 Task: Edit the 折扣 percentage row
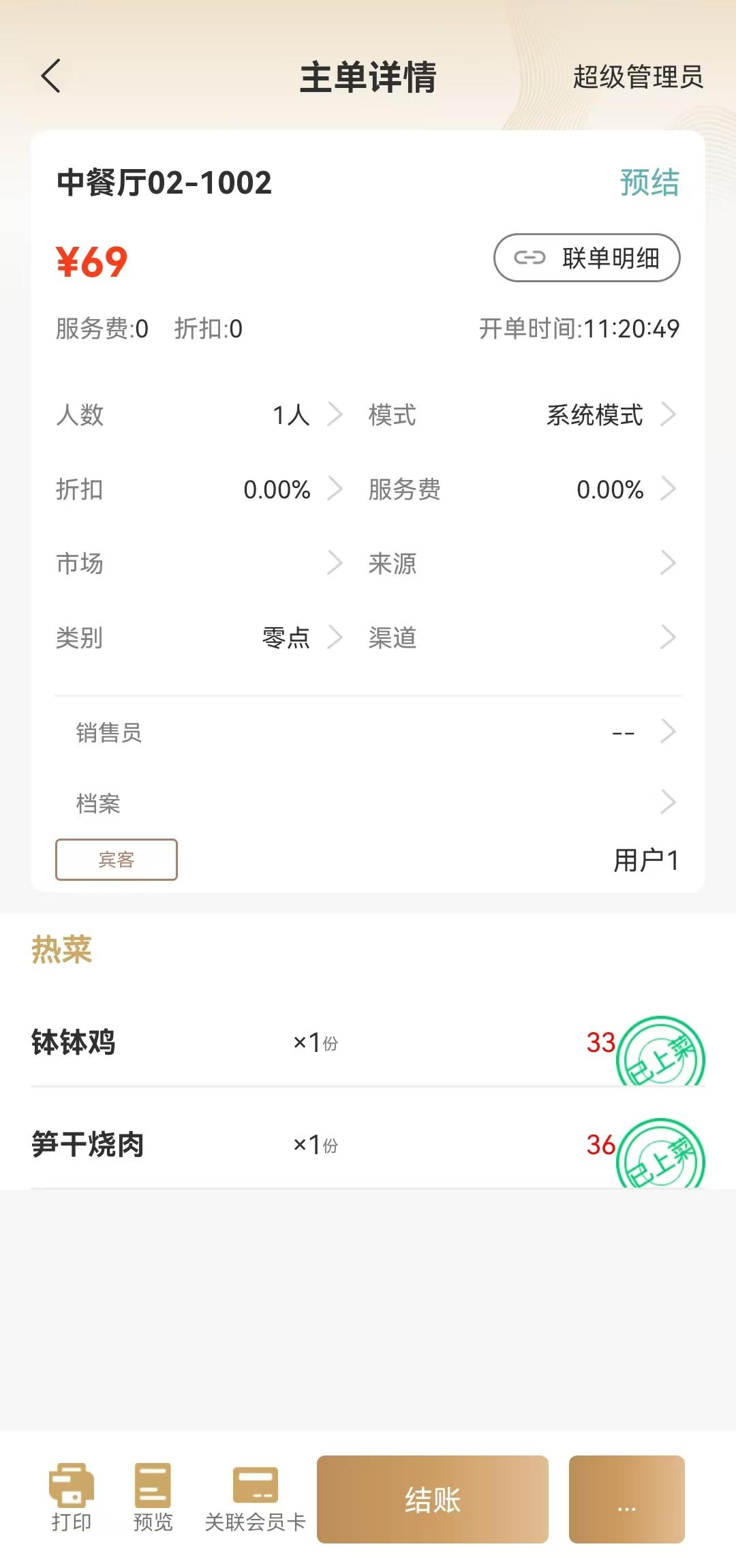(199, 489)
